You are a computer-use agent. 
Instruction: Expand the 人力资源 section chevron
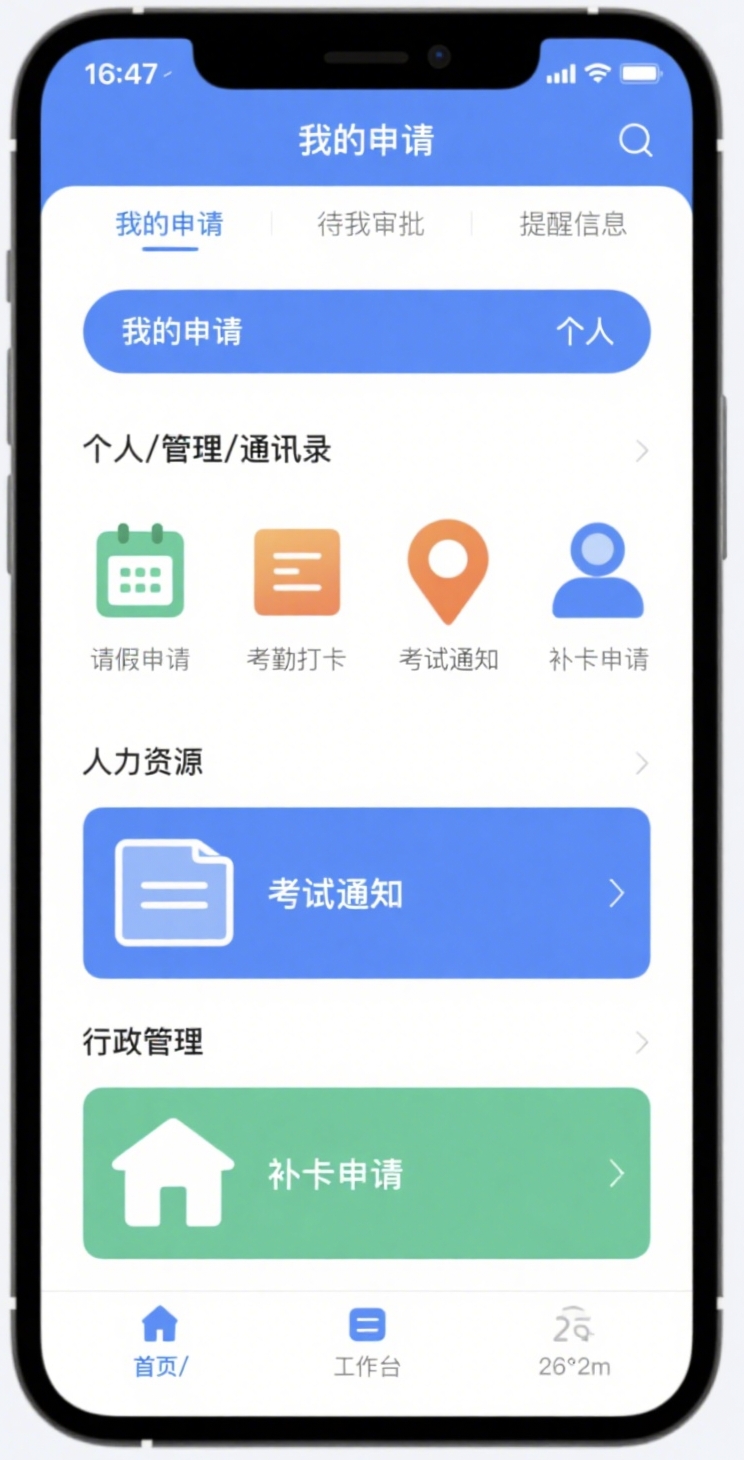[641, 764]
